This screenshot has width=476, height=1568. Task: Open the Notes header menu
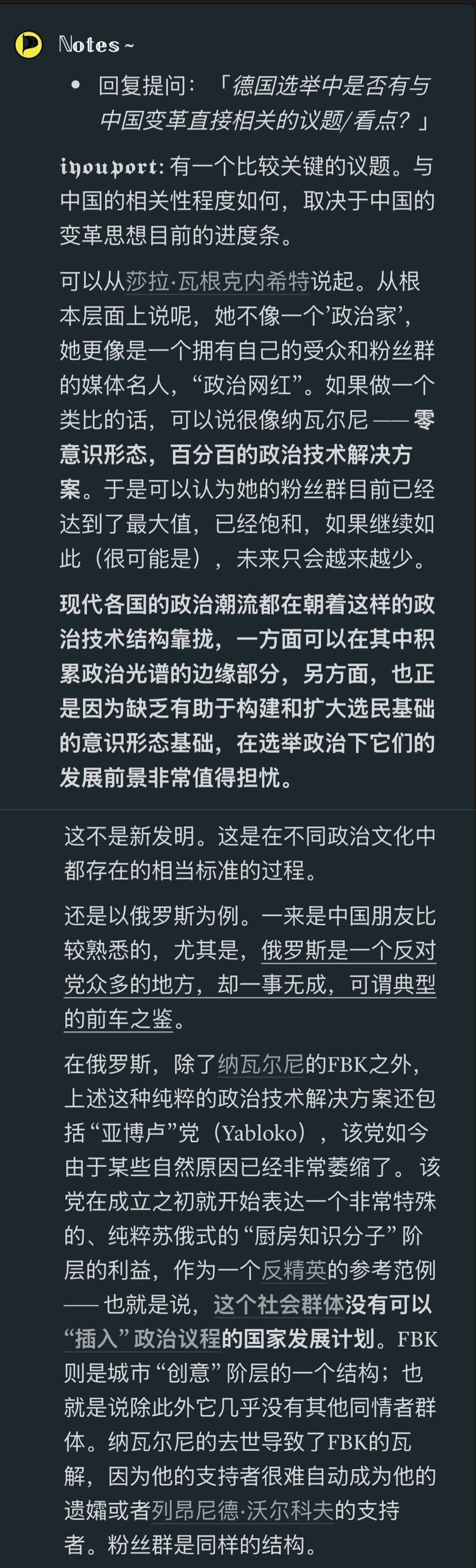(96, 45)
